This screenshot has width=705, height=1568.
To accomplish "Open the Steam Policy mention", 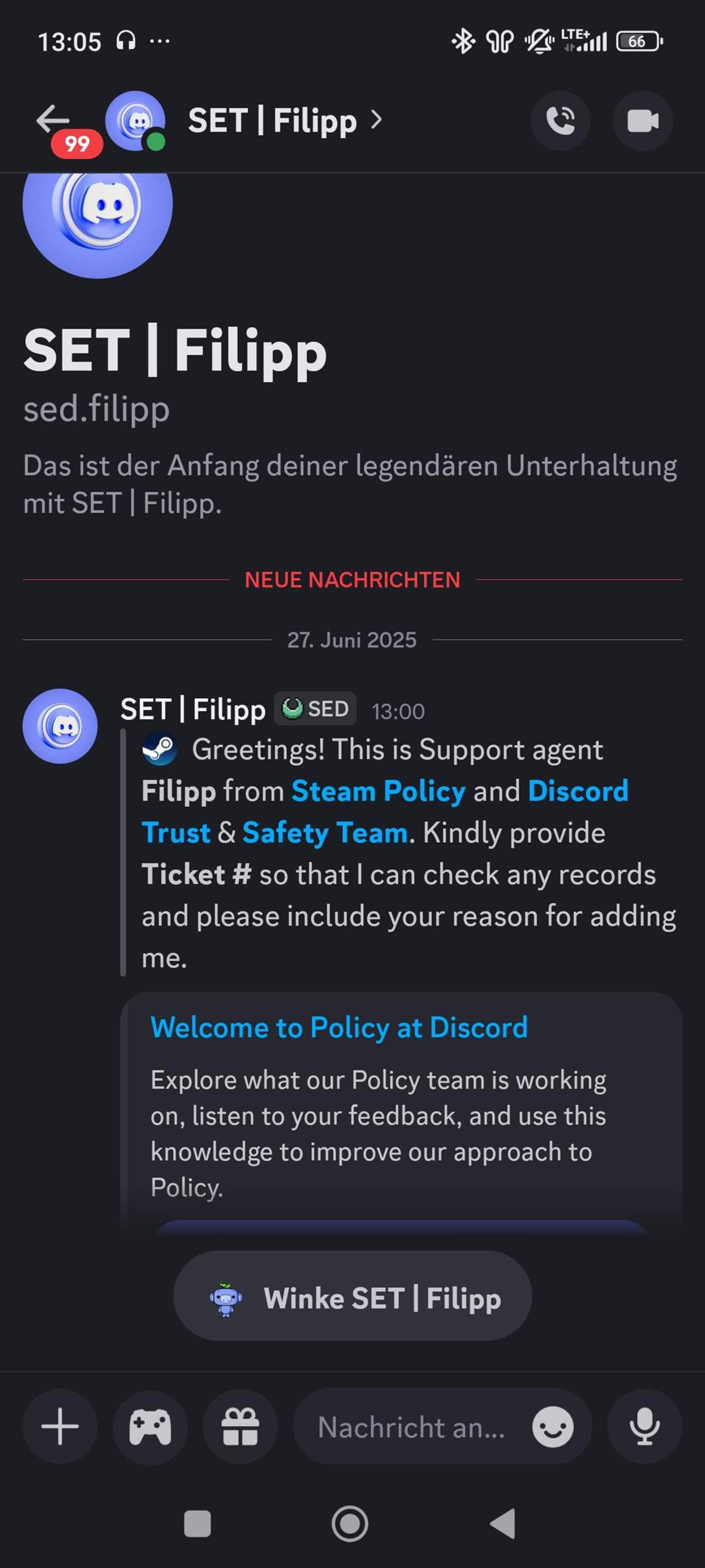I will (378, 791).
